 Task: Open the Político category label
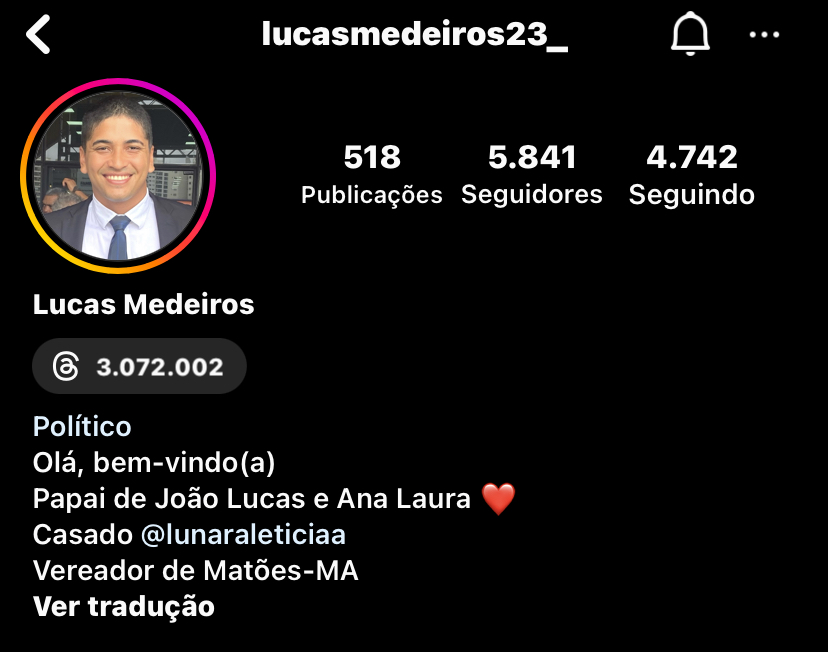(82, 427)
